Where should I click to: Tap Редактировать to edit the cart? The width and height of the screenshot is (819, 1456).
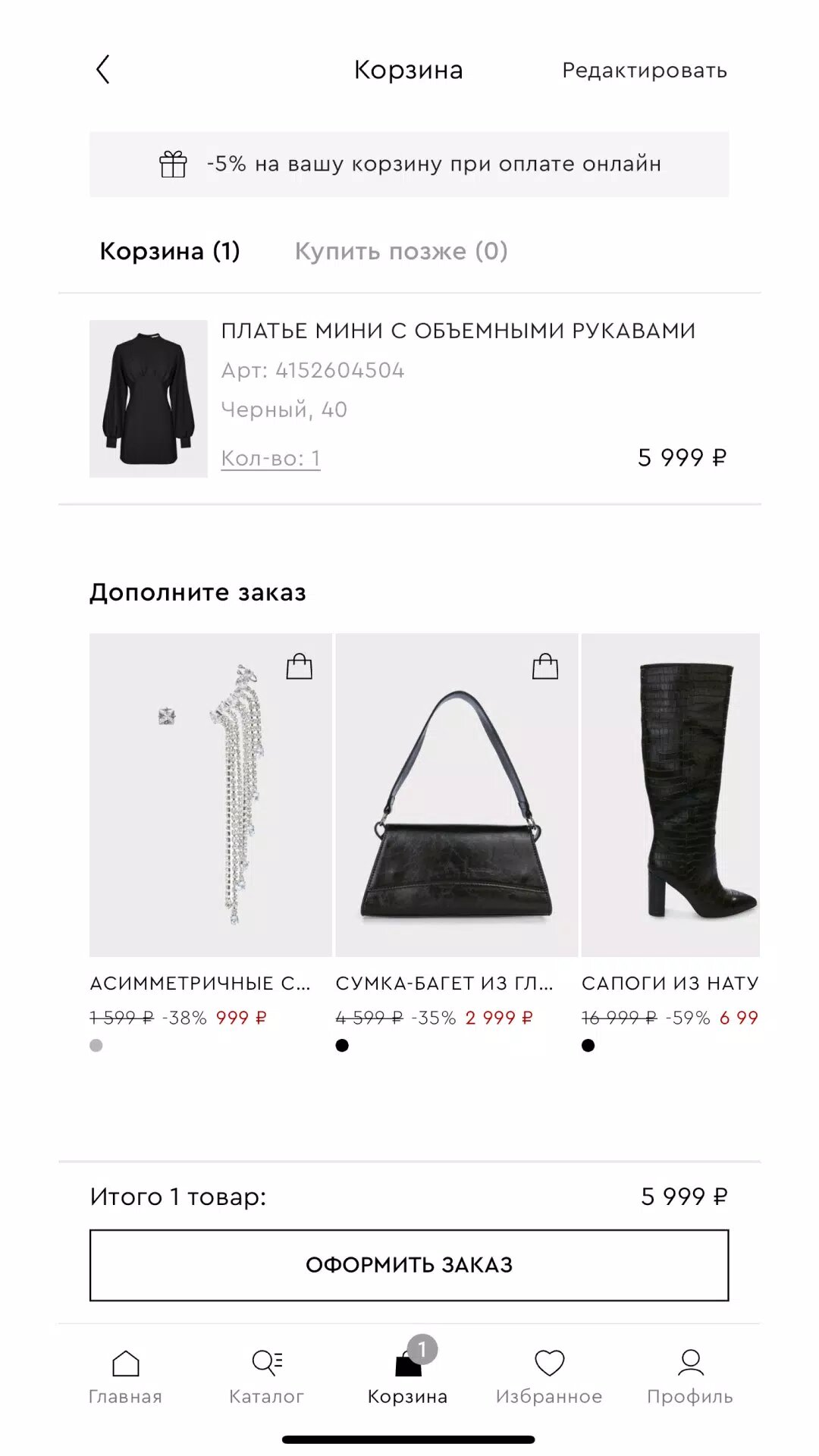(x=644, y=71)
